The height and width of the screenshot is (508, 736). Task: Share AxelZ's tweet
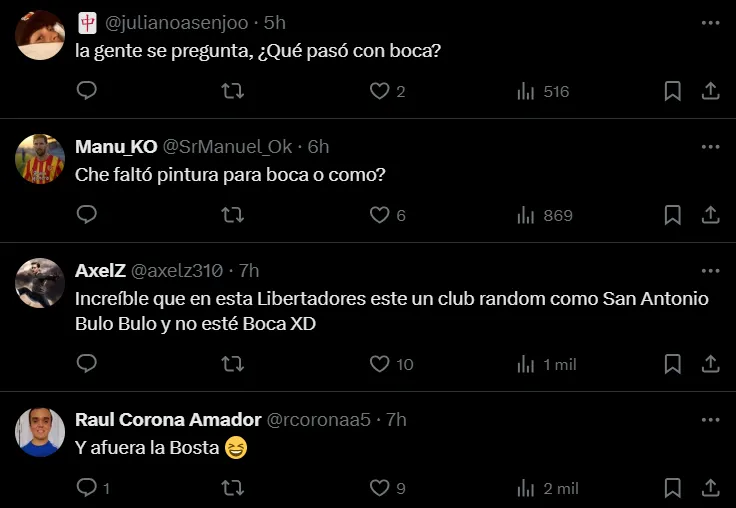(x=711, y=364)
